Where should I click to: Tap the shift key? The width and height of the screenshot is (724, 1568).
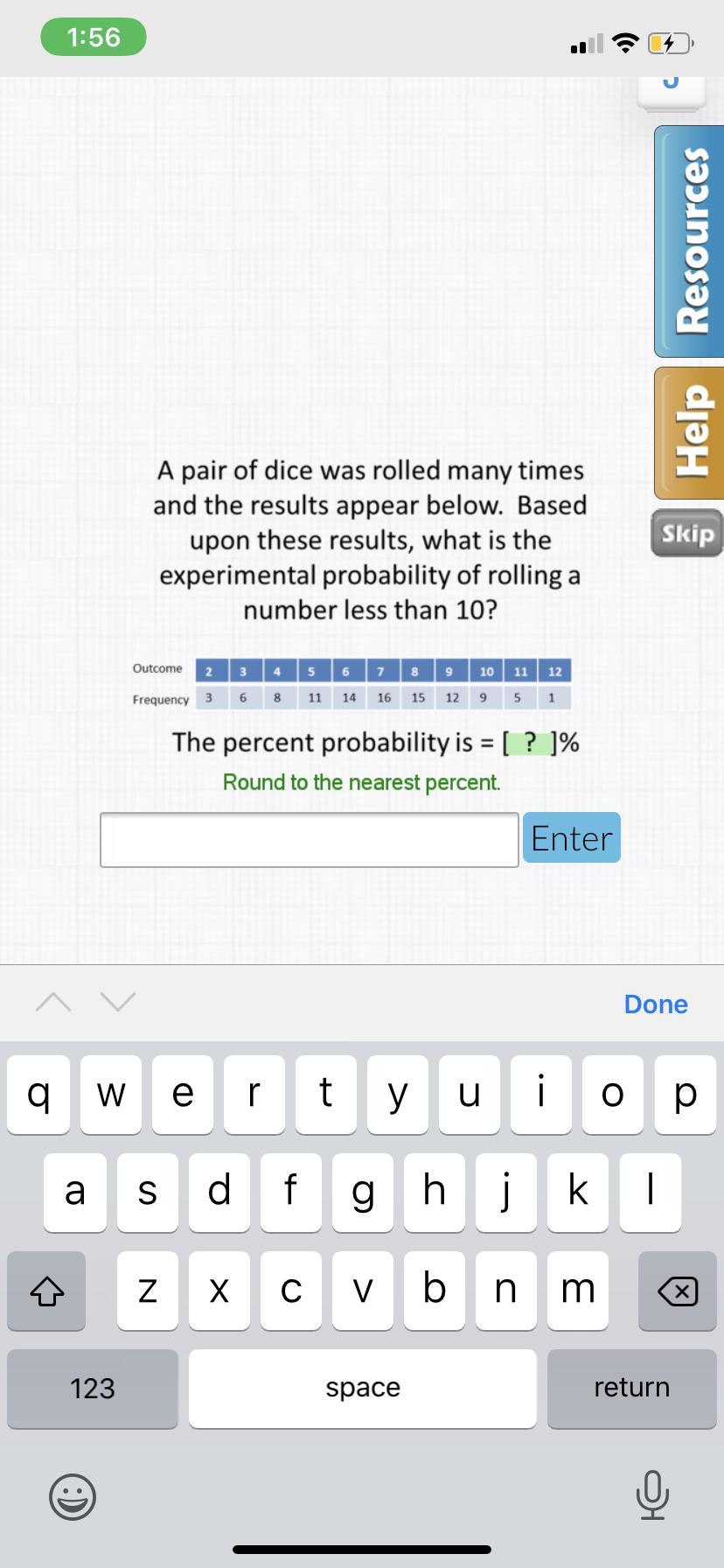(47, 1291)
